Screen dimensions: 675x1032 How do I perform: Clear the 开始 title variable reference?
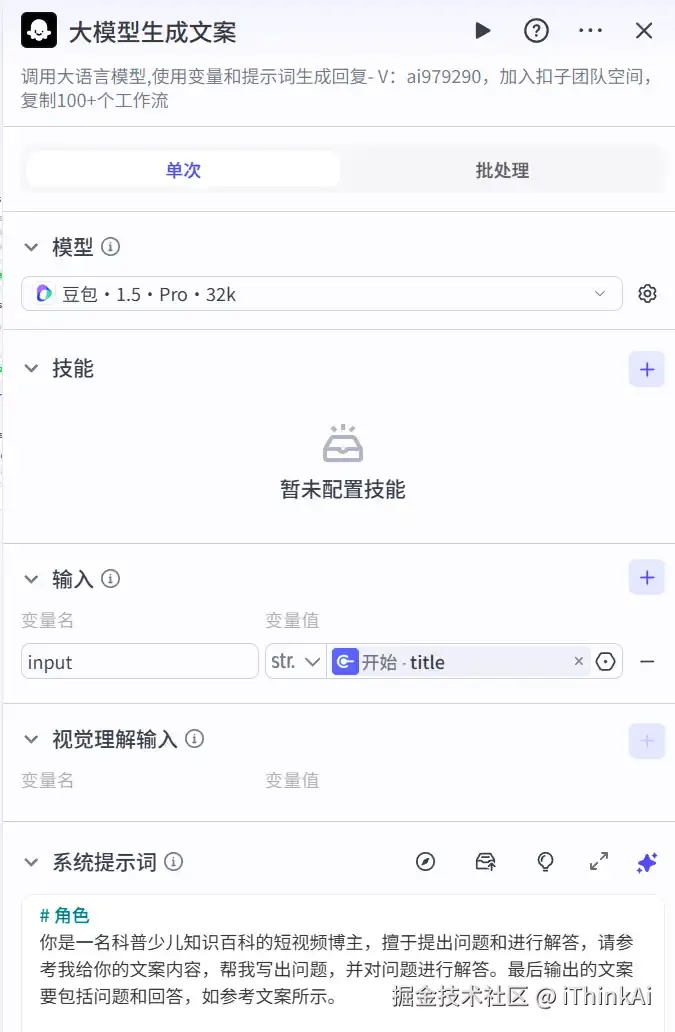click(578, 661)
